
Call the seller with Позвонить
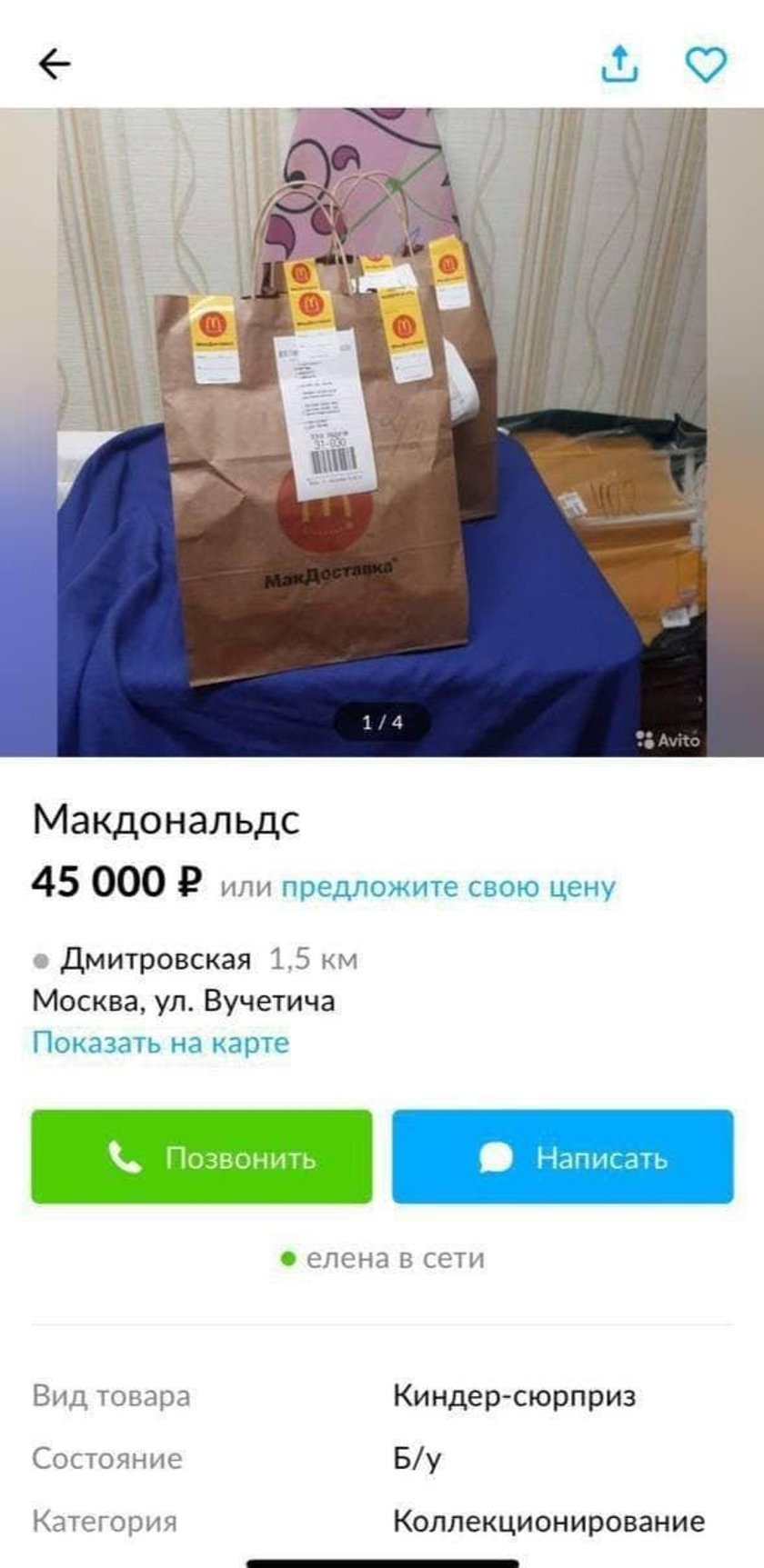202,1157
